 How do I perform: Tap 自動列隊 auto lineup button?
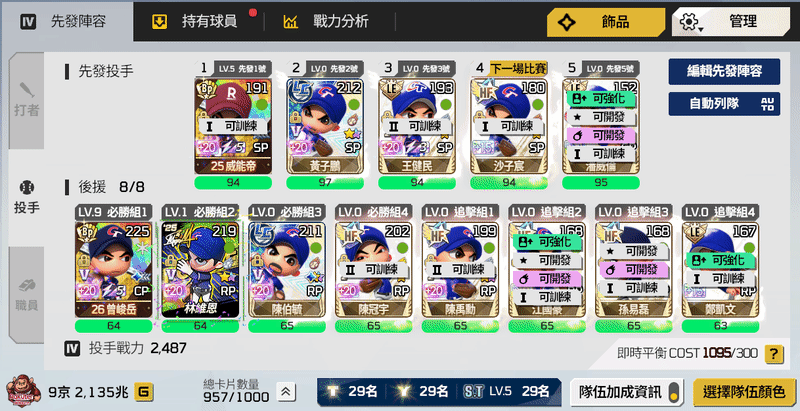tap(724, 103)
